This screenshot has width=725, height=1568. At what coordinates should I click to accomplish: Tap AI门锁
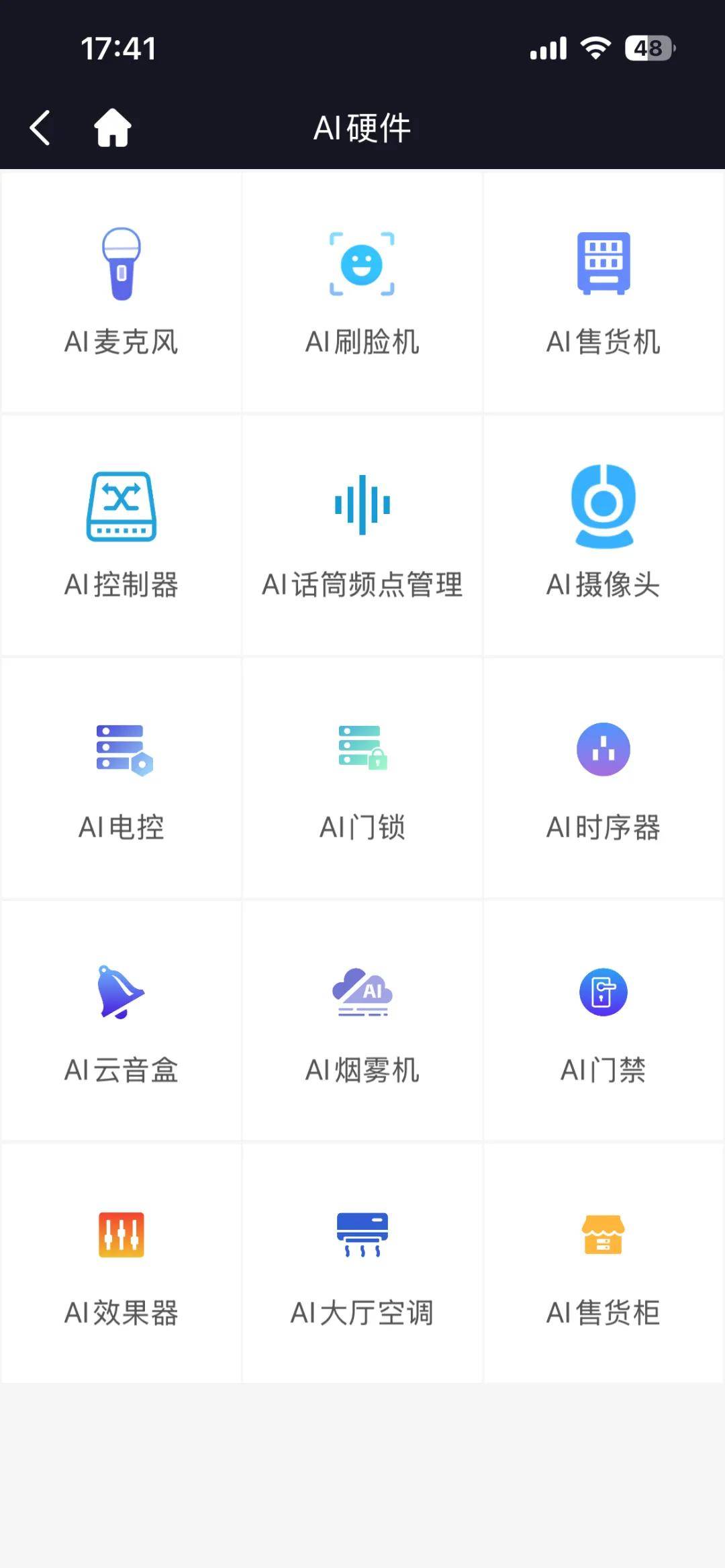click(x=362, y=778)
